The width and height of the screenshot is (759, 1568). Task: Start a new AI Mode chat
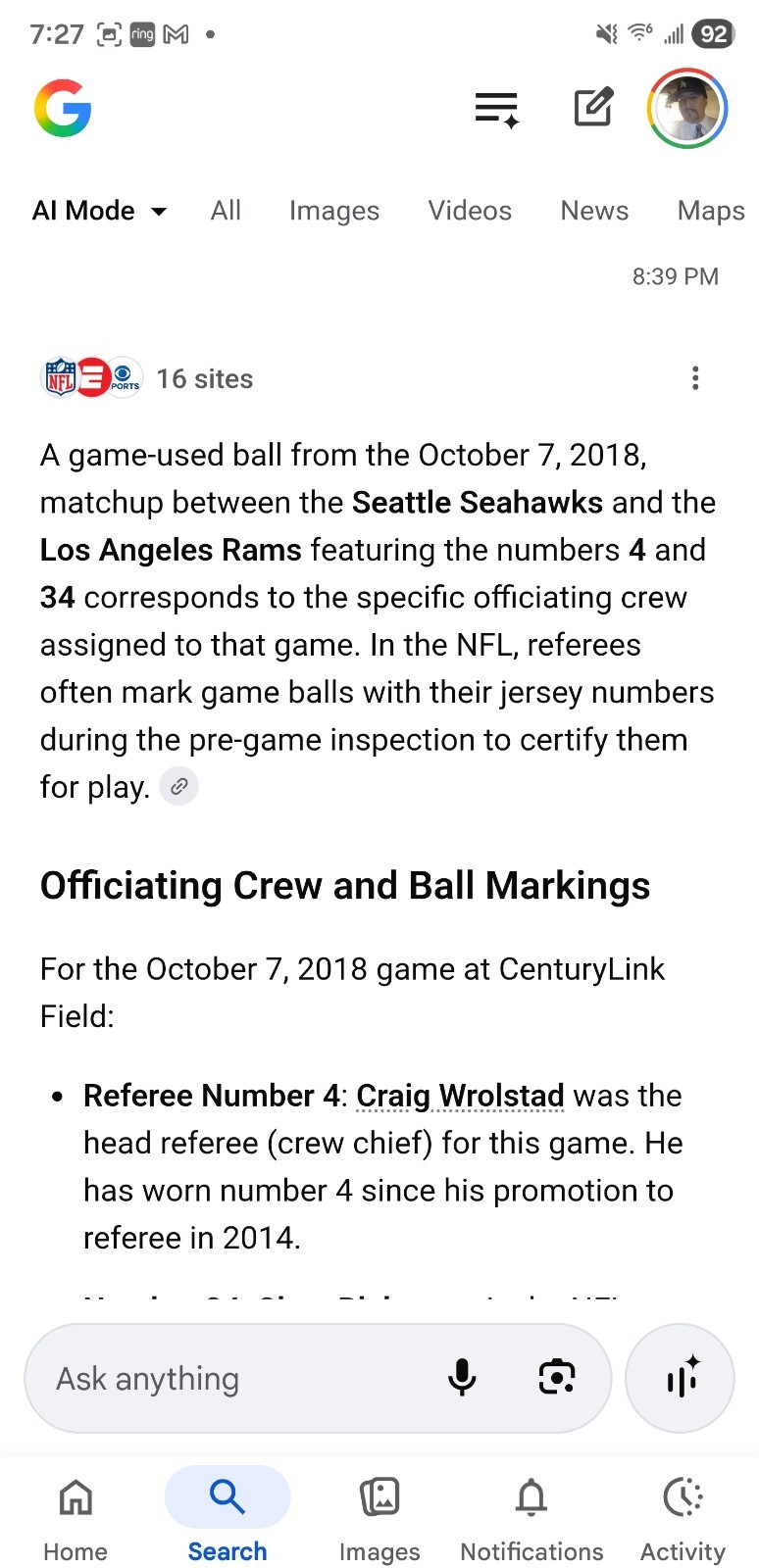click(593, 108)
